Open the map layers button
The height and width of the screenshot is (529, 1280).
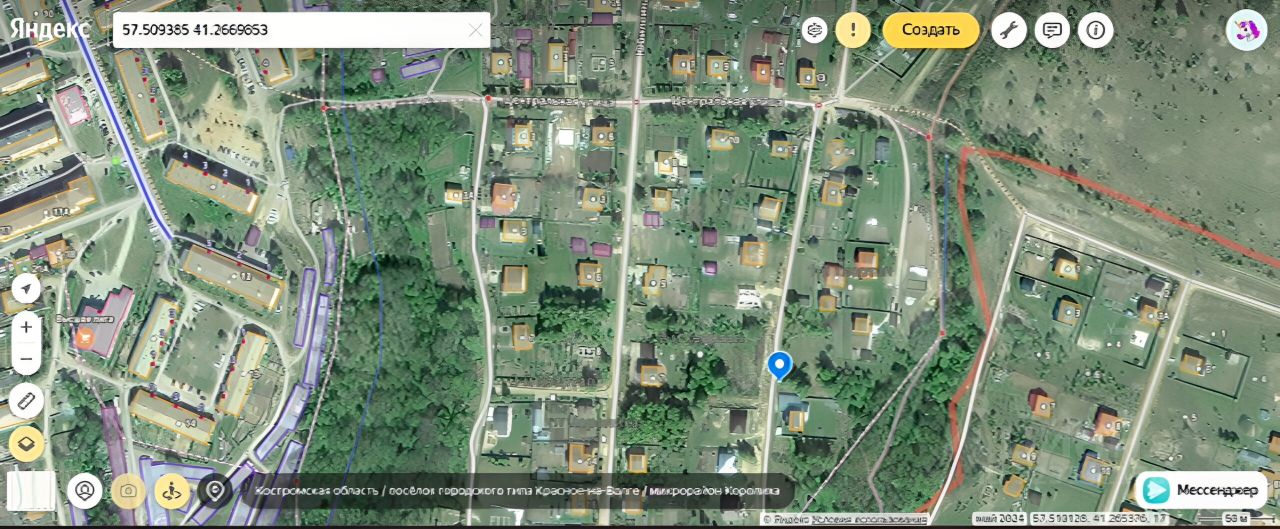(x=26, y=444)
